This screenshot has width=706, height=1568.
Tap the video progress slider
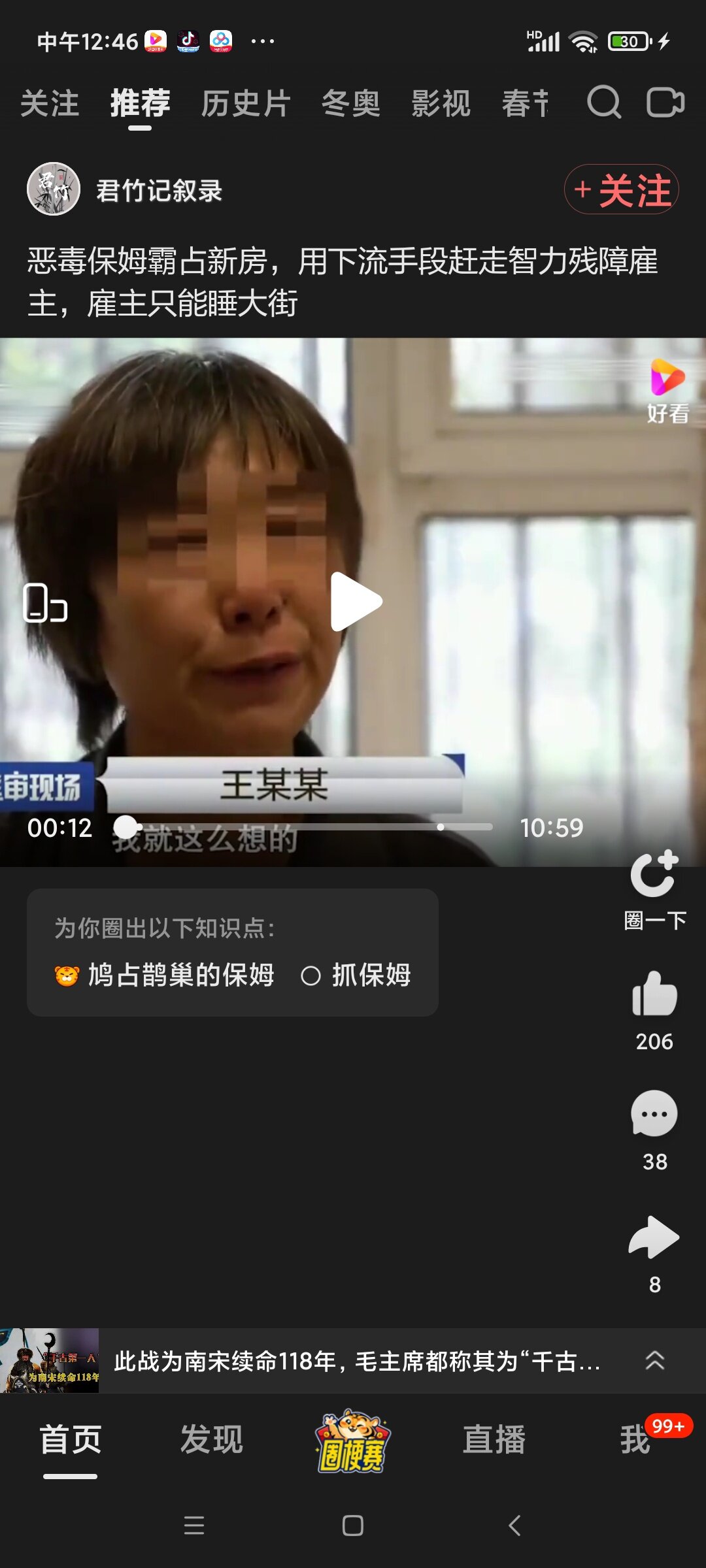tap(307, 827)
